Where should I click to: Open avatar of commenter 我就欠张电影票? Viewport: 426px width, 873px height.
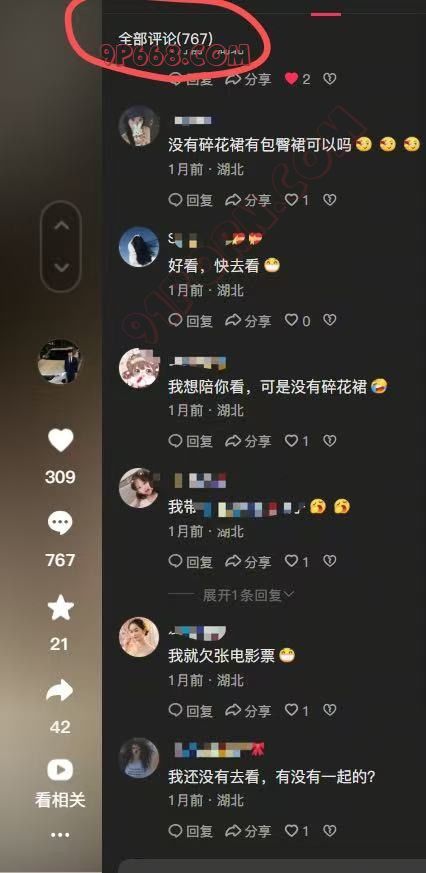point(139,636)
